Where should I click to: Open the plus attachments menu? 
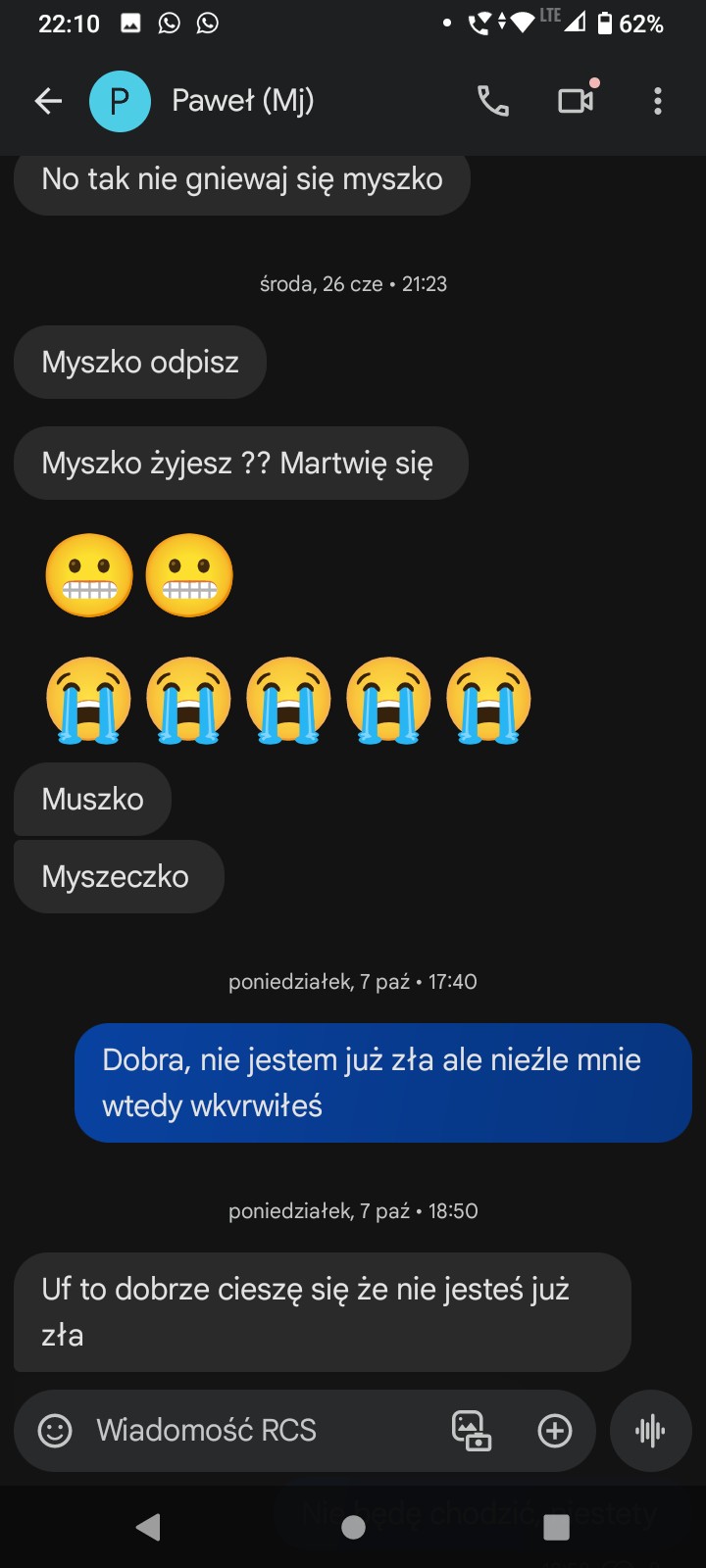coord(555,1431)
